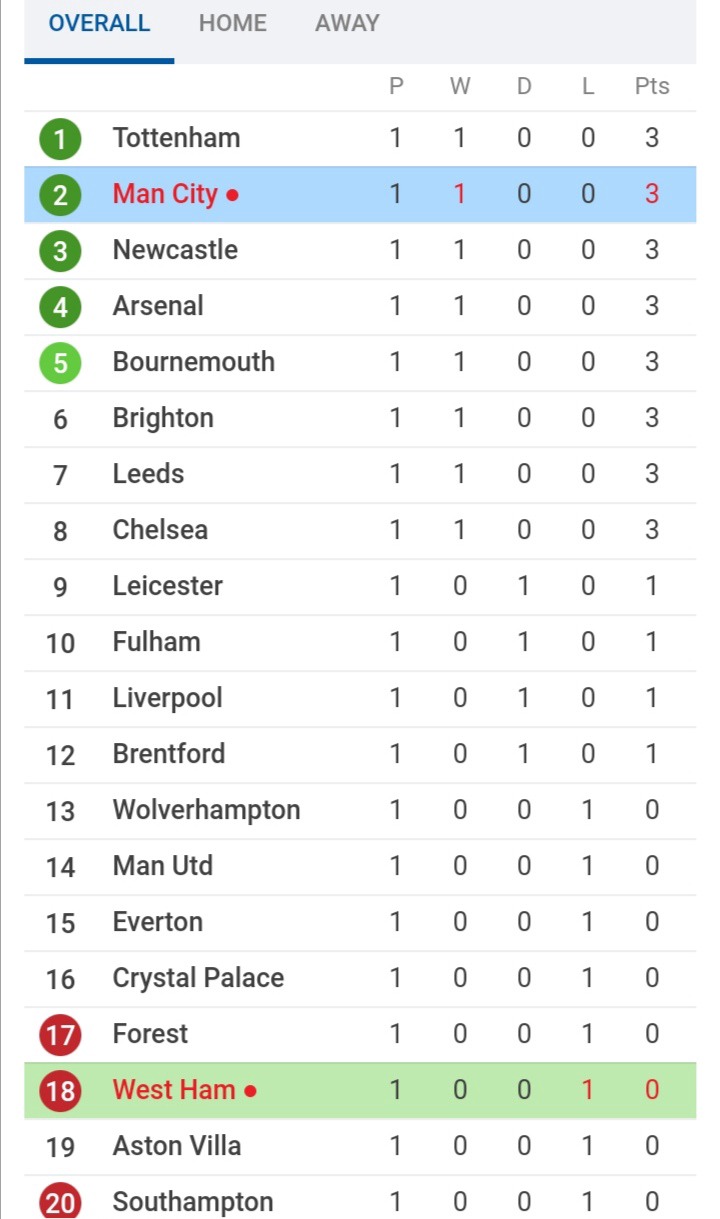This screenshot has height=1219, width=720.
Task: Open Brighton team row
Action: (360, 418)
